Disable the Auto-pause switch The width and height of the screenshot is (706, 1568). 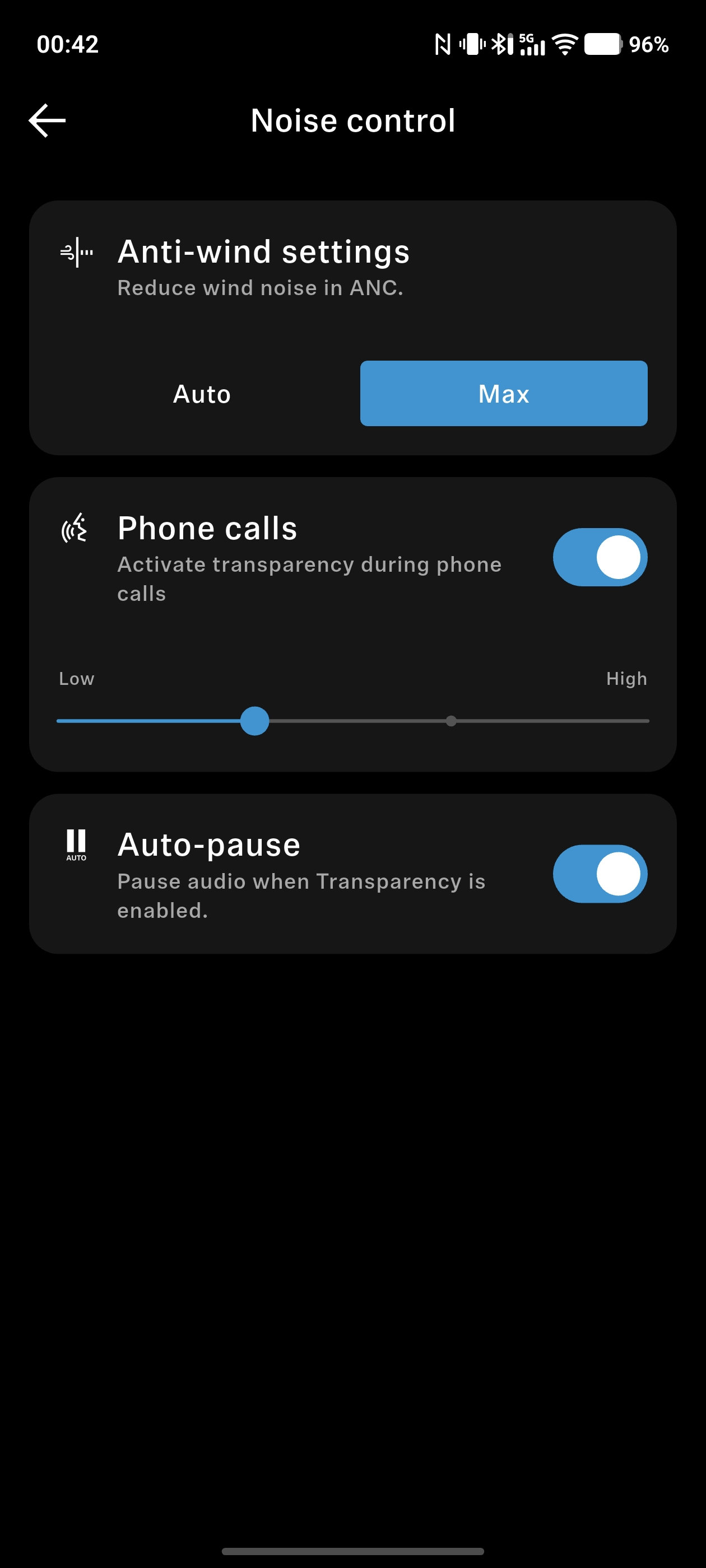click(600, 874)
